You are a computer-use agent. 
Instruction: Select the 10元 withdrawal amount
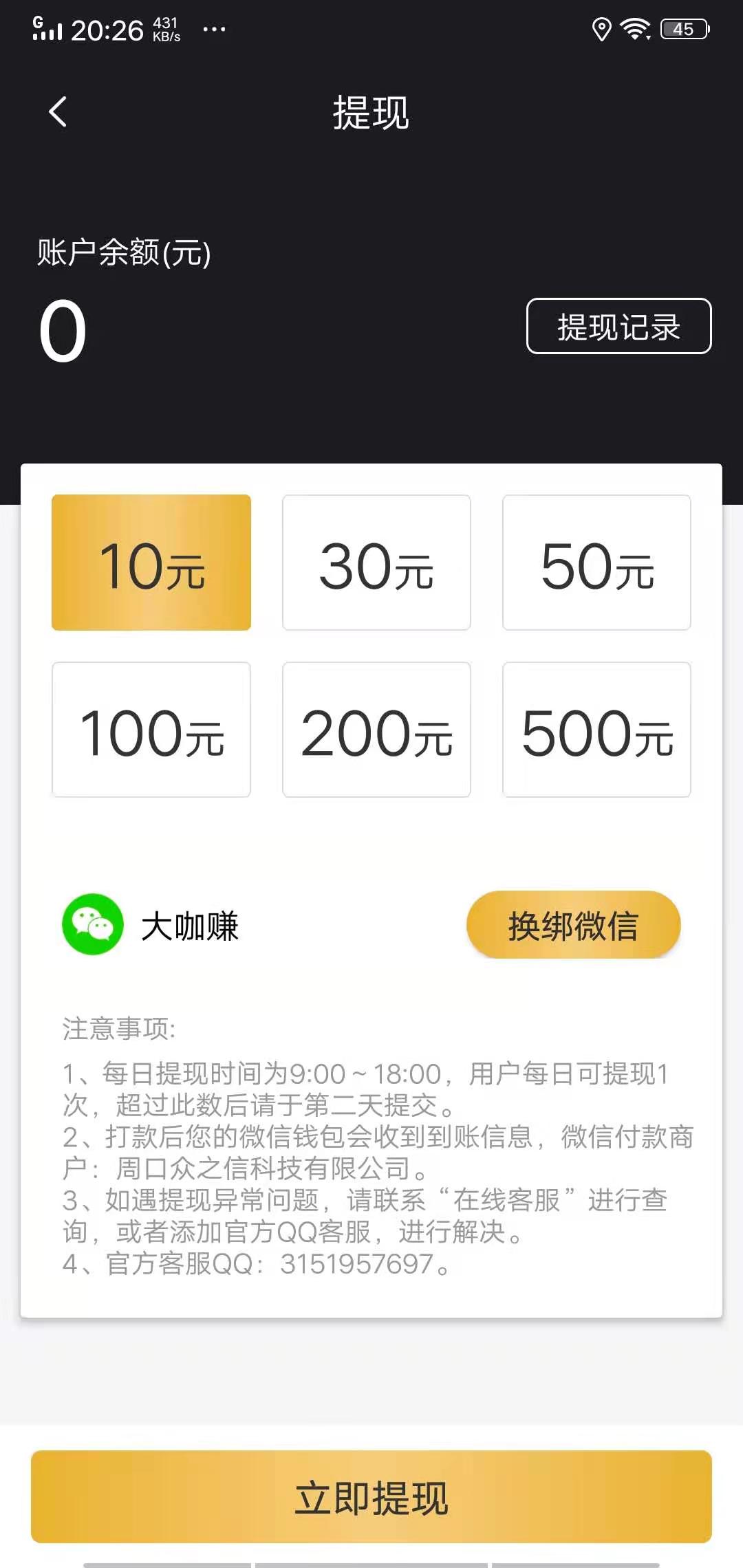click(151, 563)
